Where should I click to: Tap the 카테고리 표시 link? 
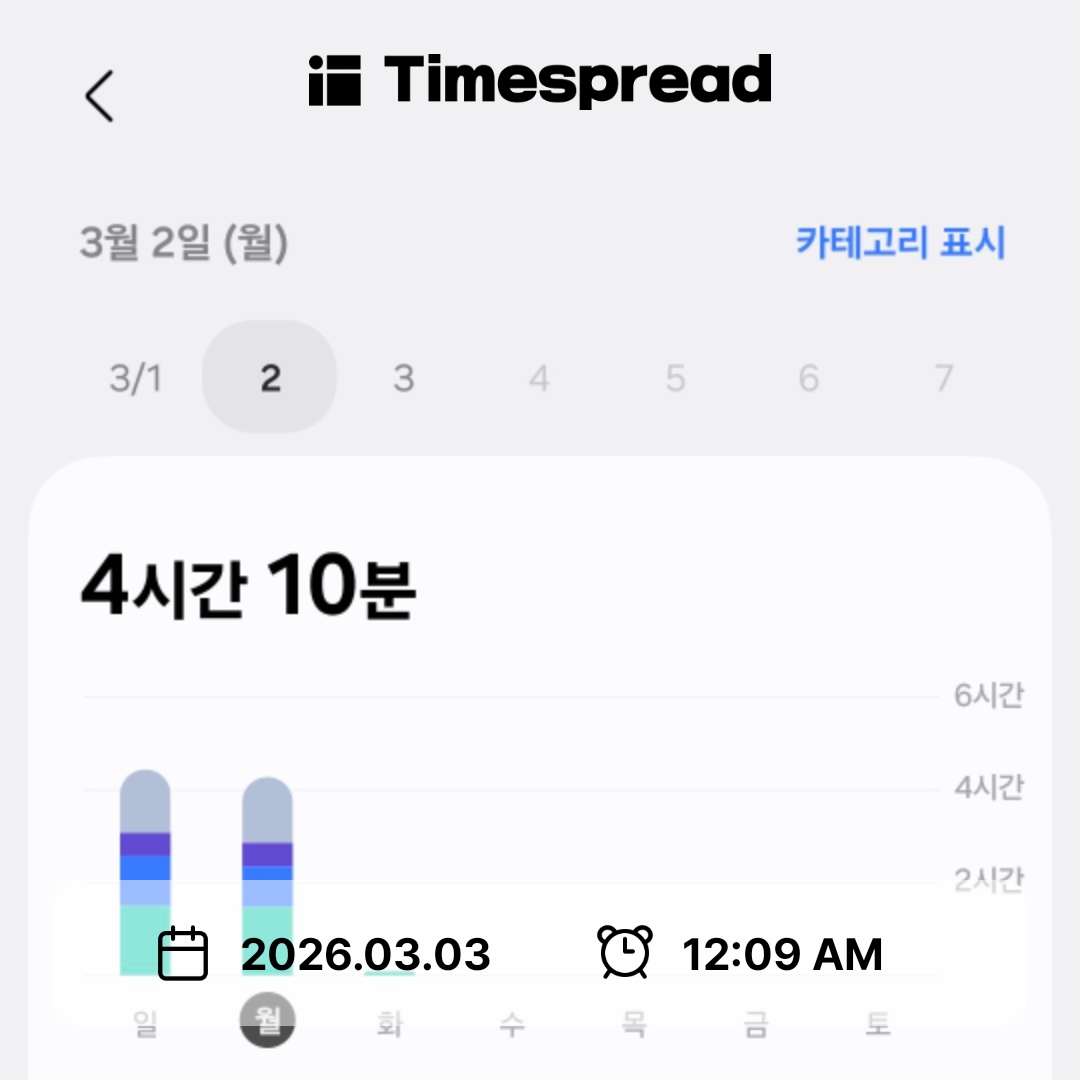pyautogui.click(x=901, y=242)
